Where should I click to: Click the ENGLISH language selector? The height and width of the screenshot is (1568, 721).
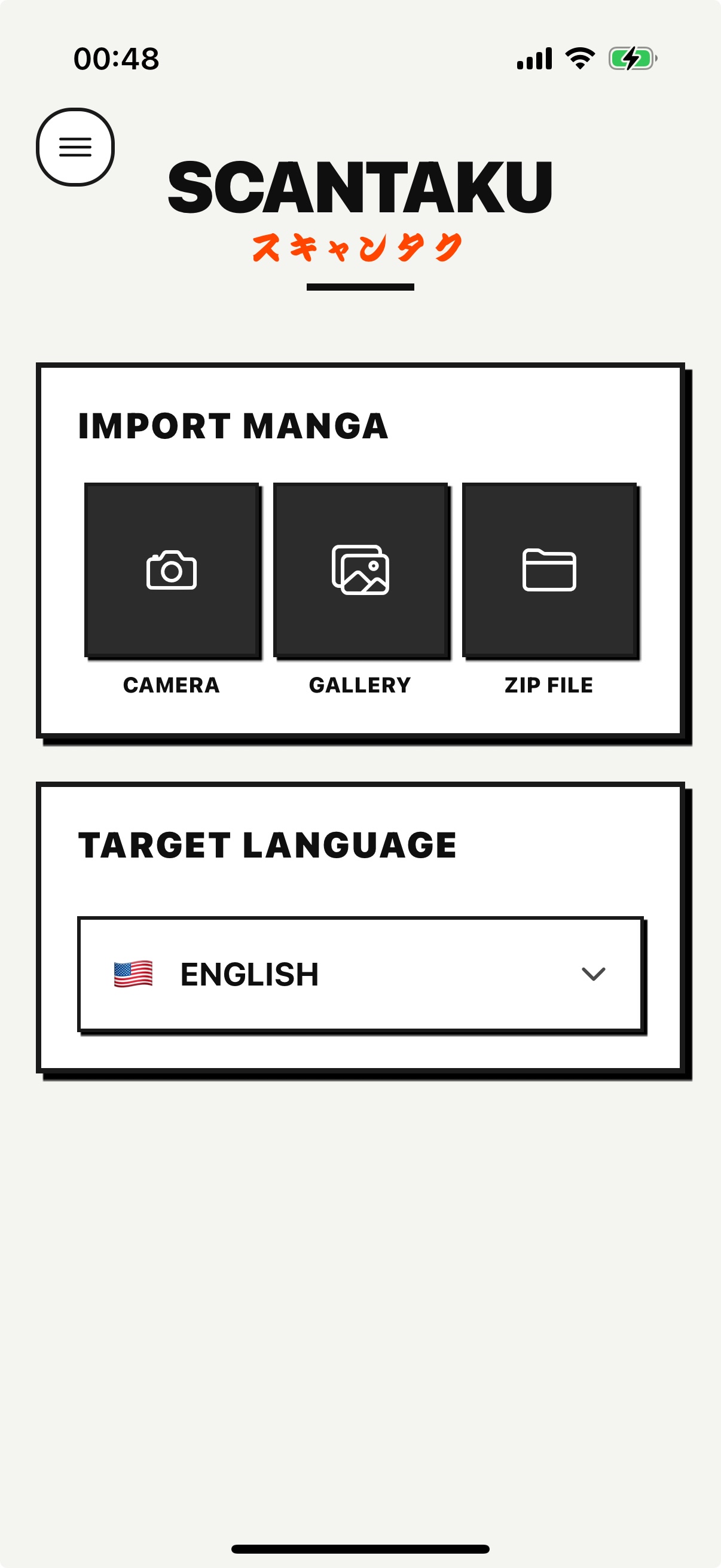pyautogui.click(x=361, y=973)
